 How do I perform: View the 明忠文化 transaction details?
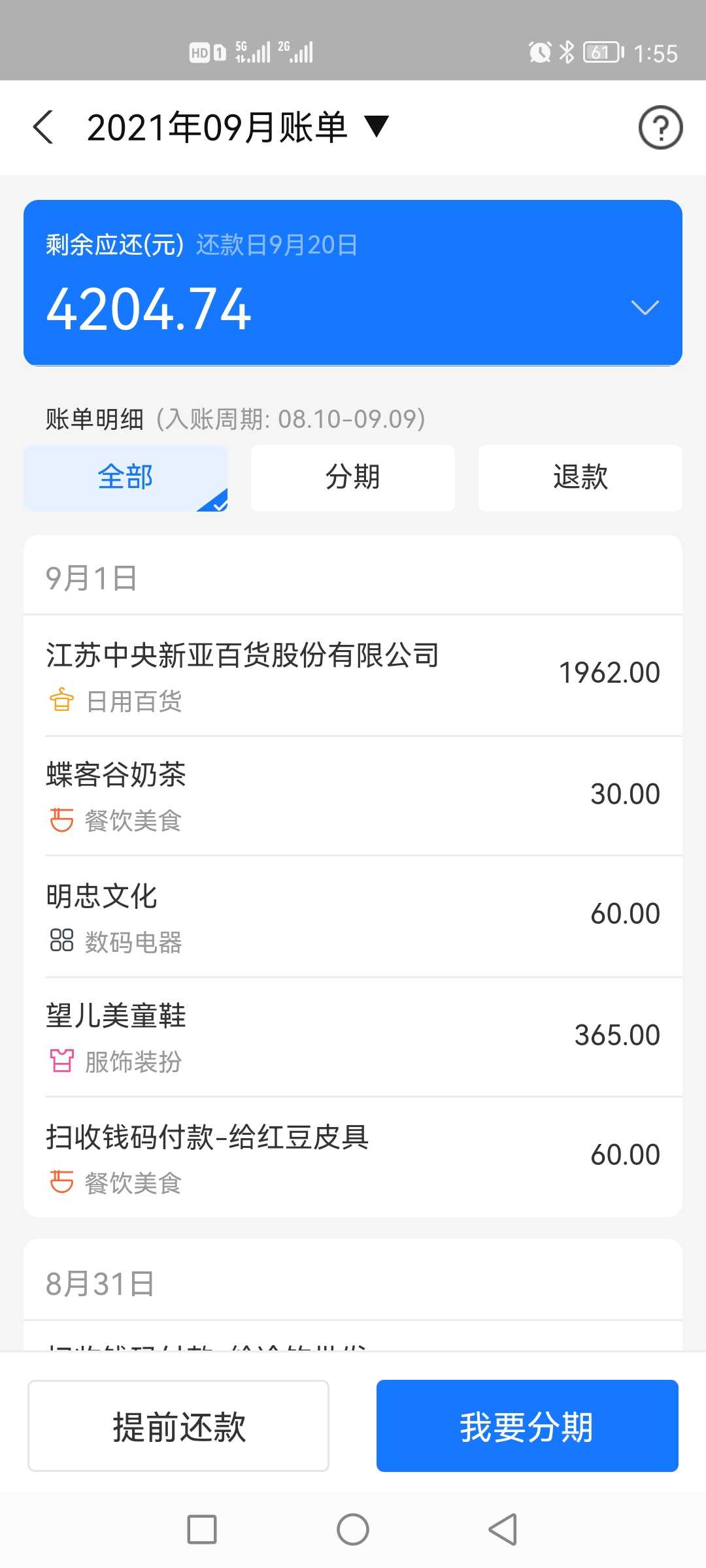(353, 917)
